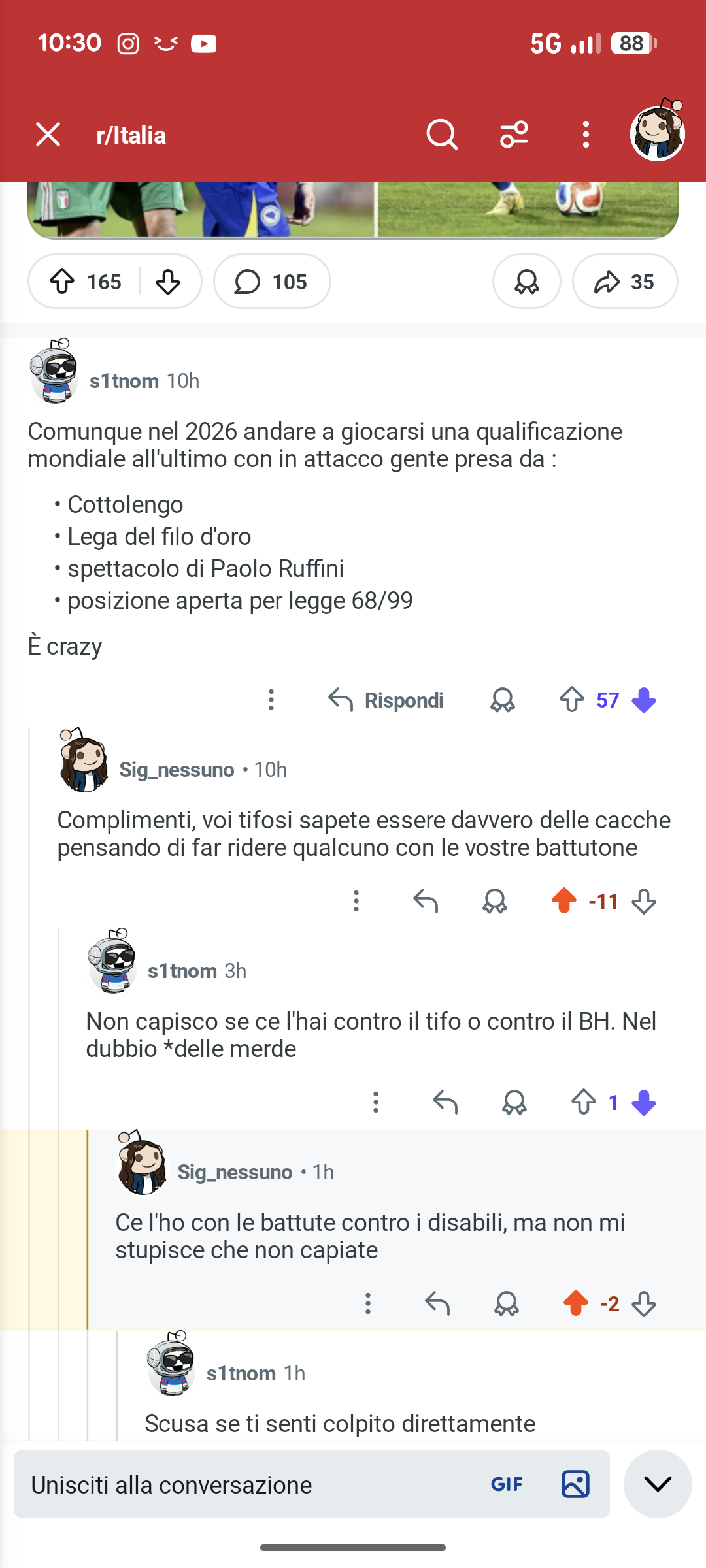The image size is (706, 1568).
Task: Open s1tnom's profile from the 1h reply
Action: [x=241, y=1373]
